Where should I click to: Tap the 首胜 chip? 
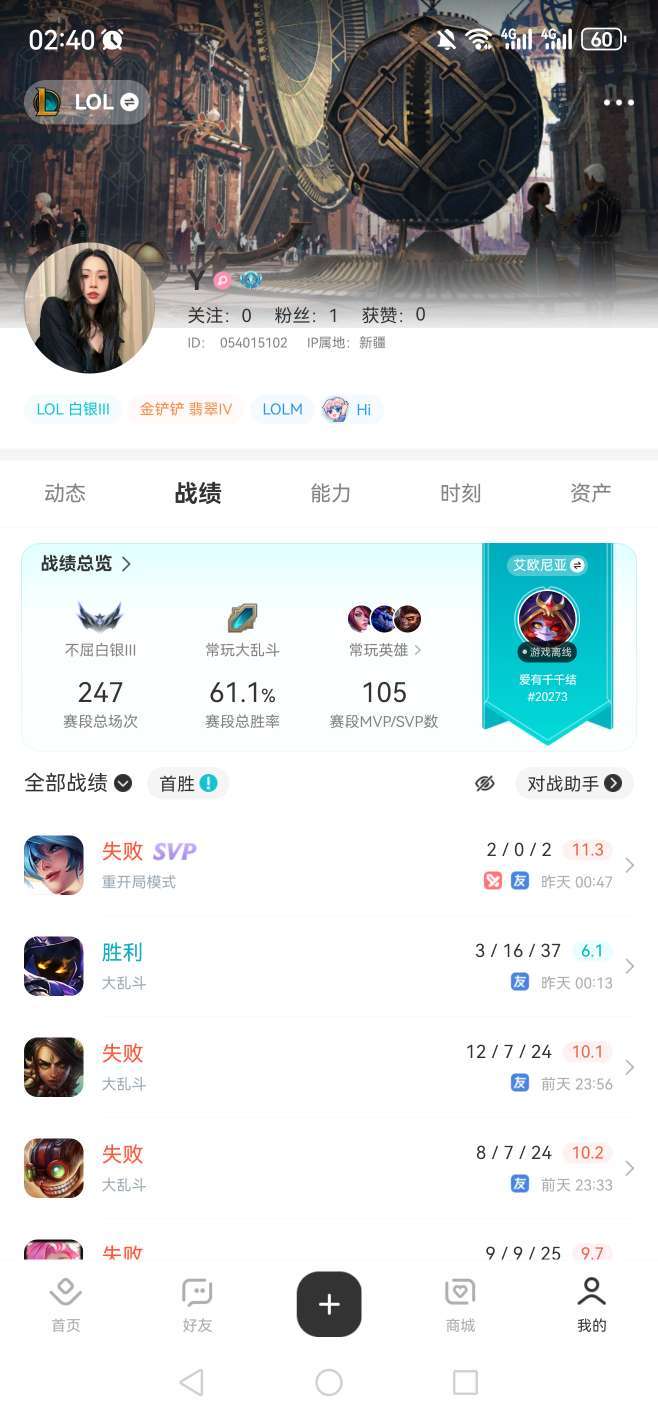188,783
